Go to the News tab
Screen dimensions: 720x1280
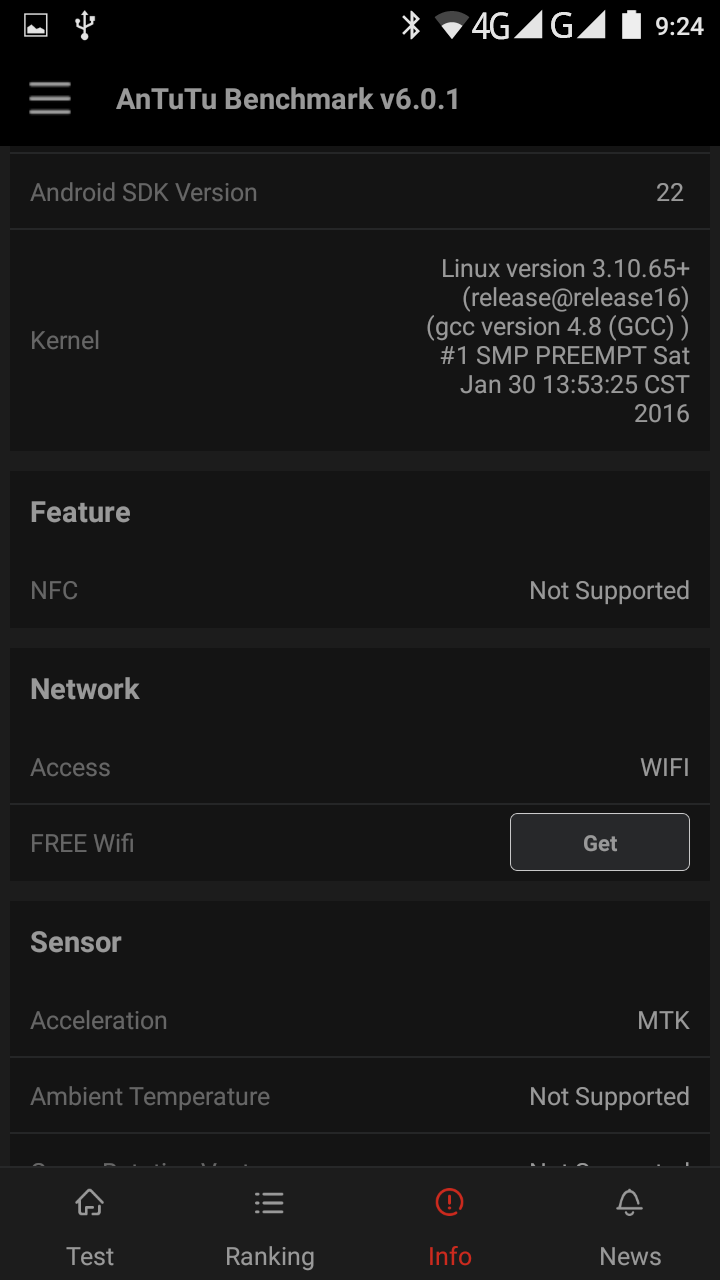(x=630, y=1226)
